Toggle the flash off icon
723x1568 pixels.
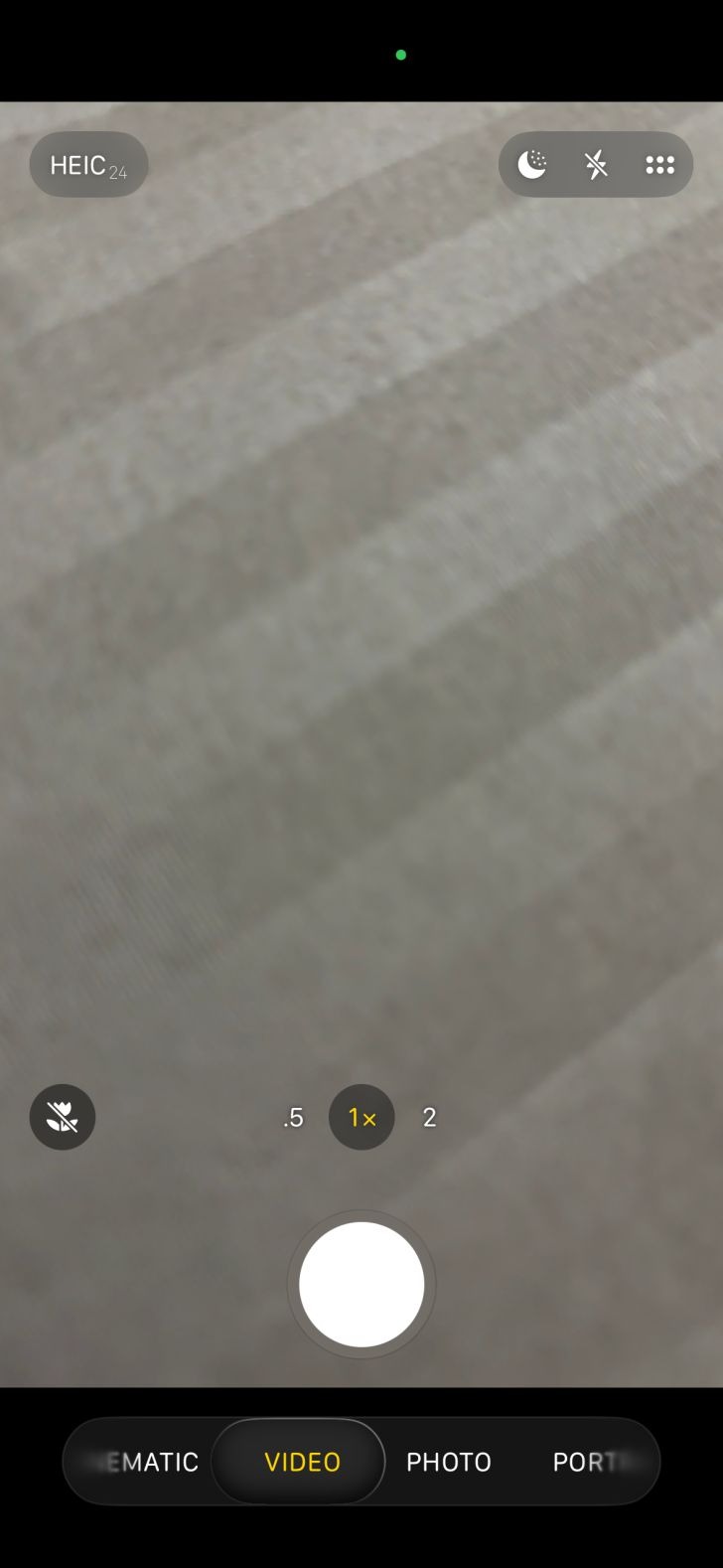[x=596, y=165]
